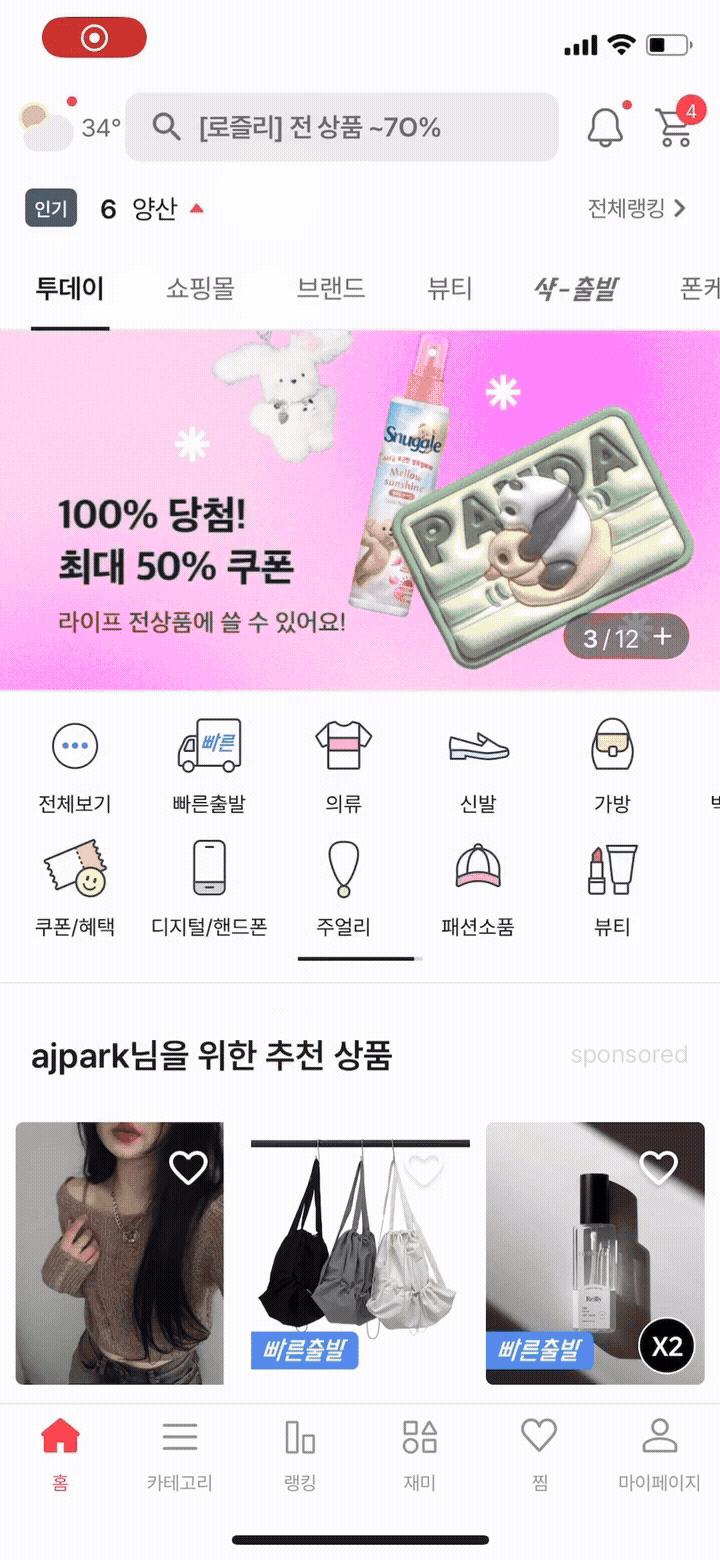Go to the 카테고리 bottom tab
This screenshot has height=1560, width=720.
coord(180,1455)
